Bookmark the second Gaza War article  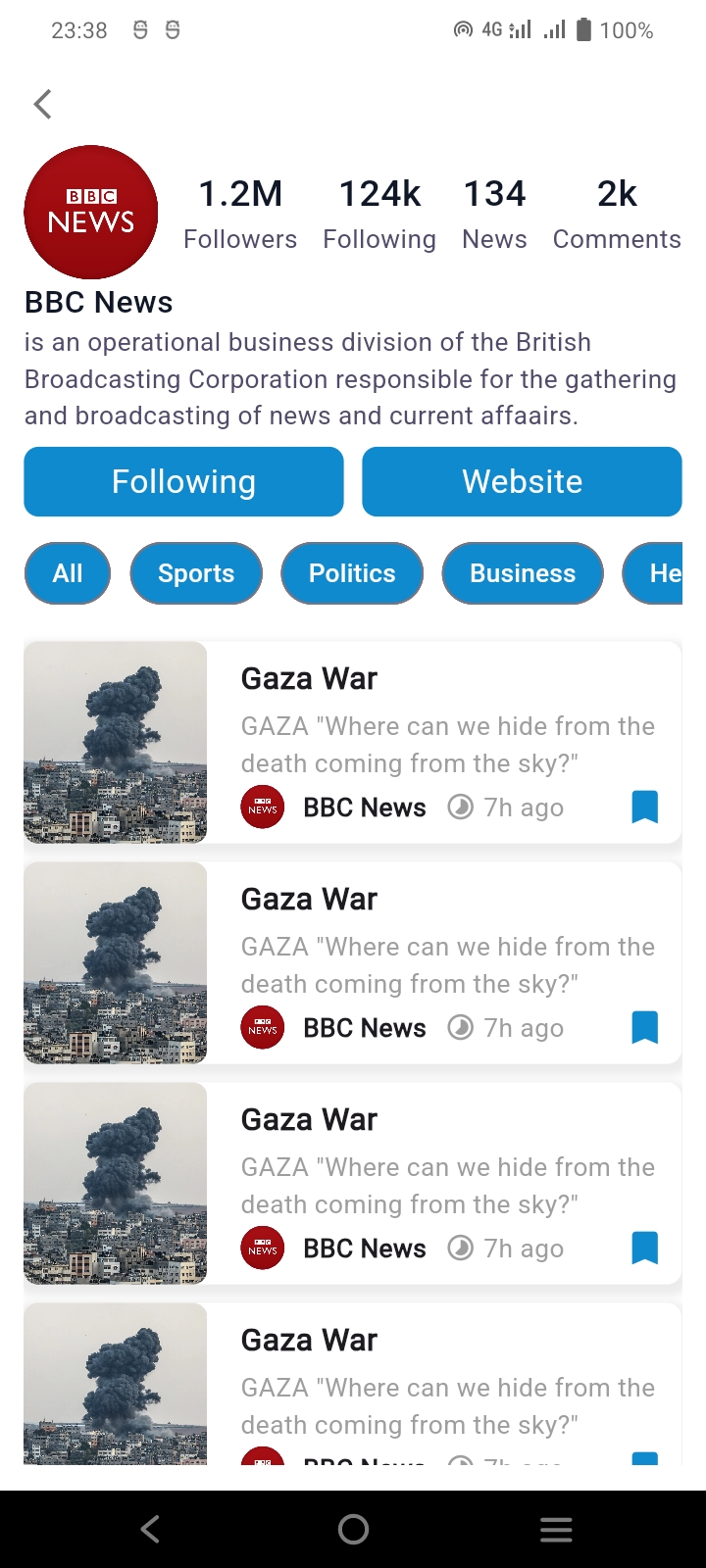pyautogui.click(x=644, y=1027)
